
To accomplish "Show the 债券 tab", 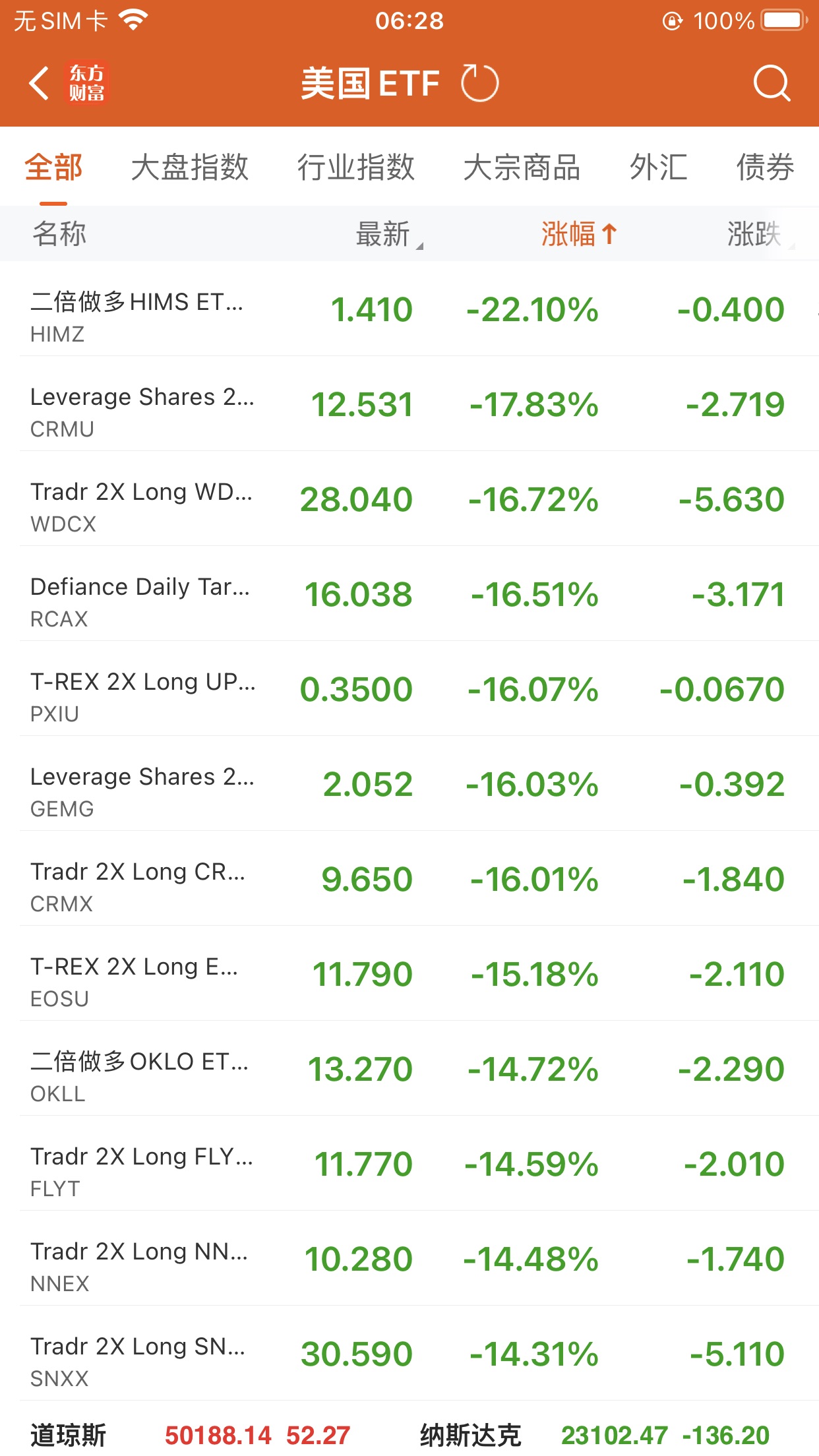I will 765,167.
